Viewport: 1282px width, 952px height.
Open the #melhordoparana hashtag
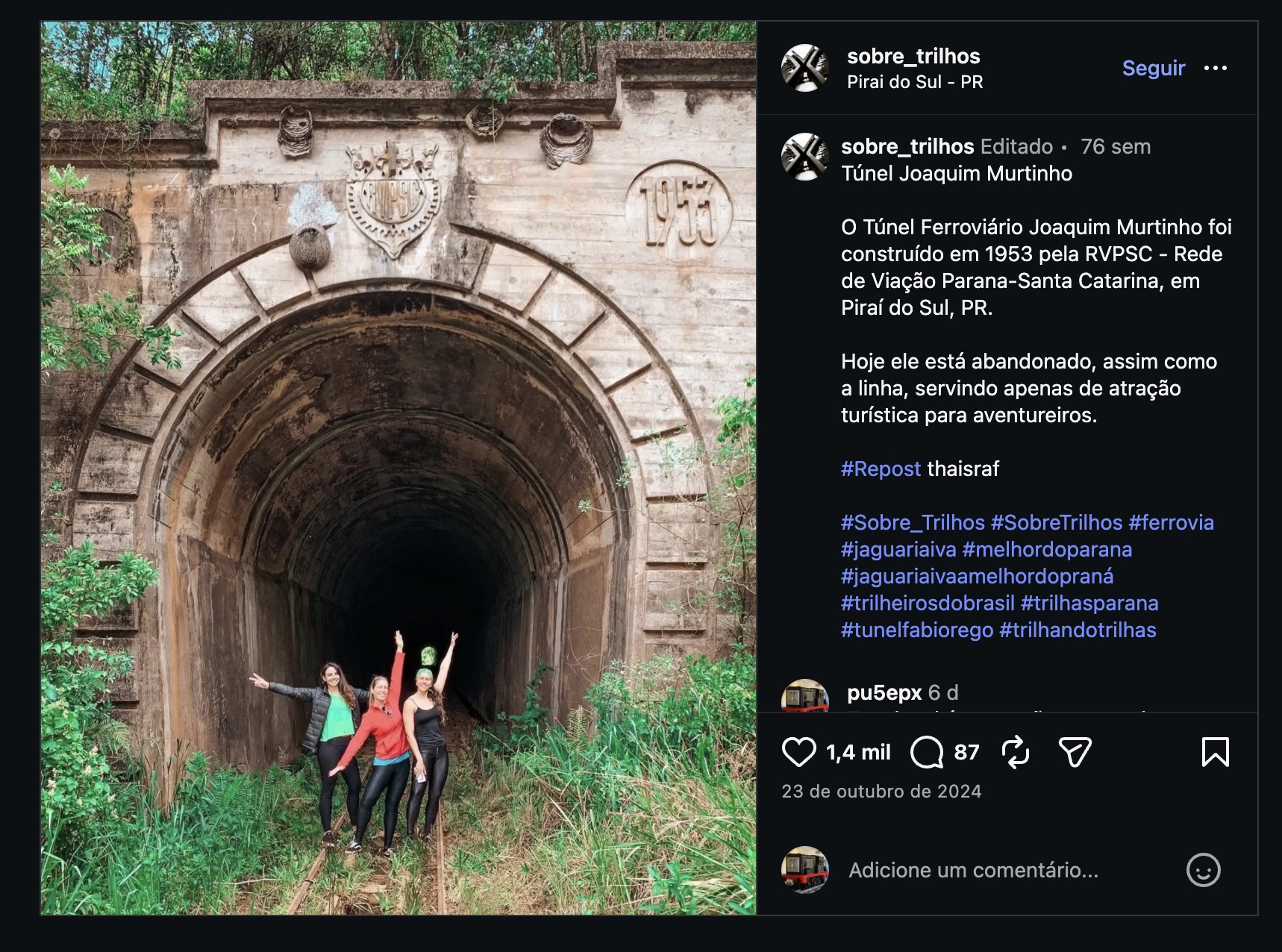[1047, 549]
